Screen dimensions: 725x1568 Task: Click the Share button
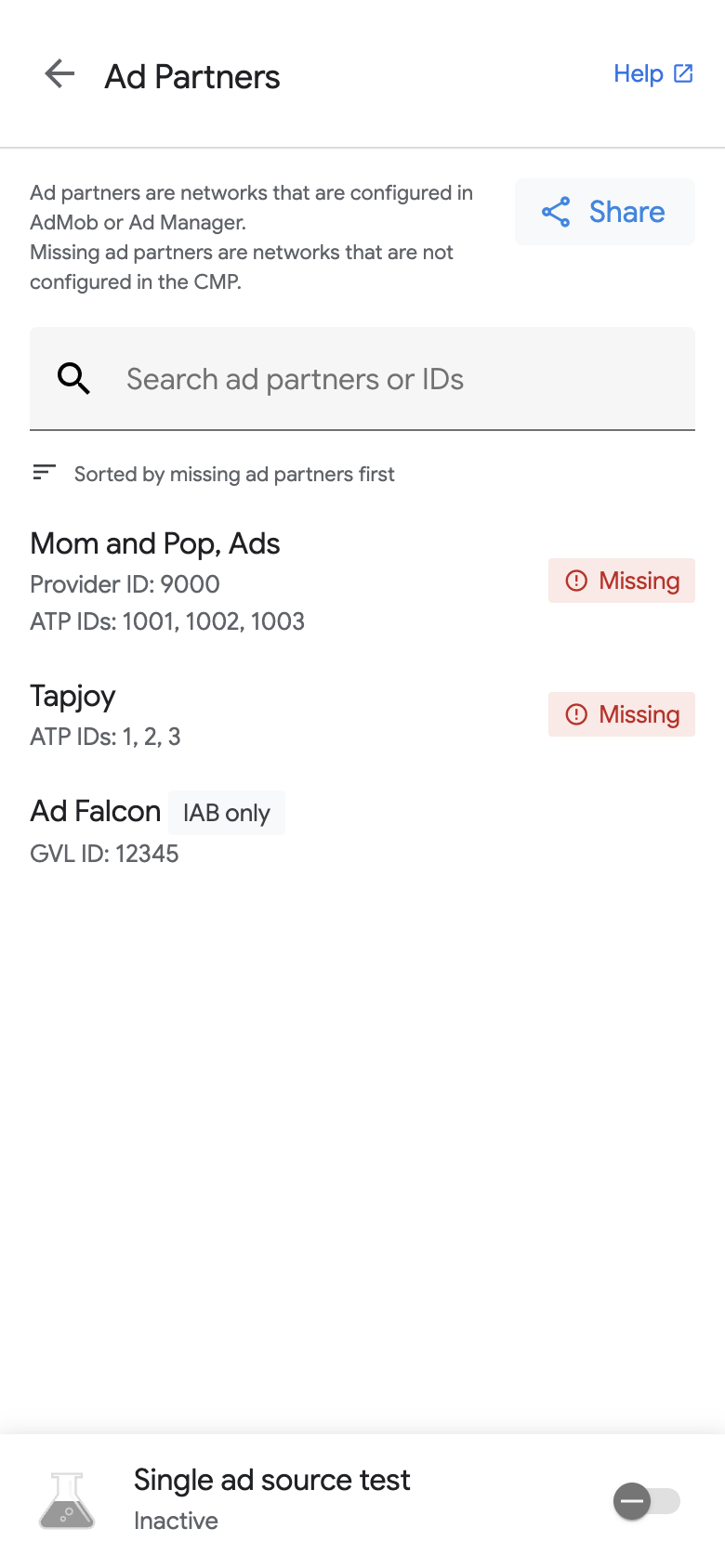604,212
